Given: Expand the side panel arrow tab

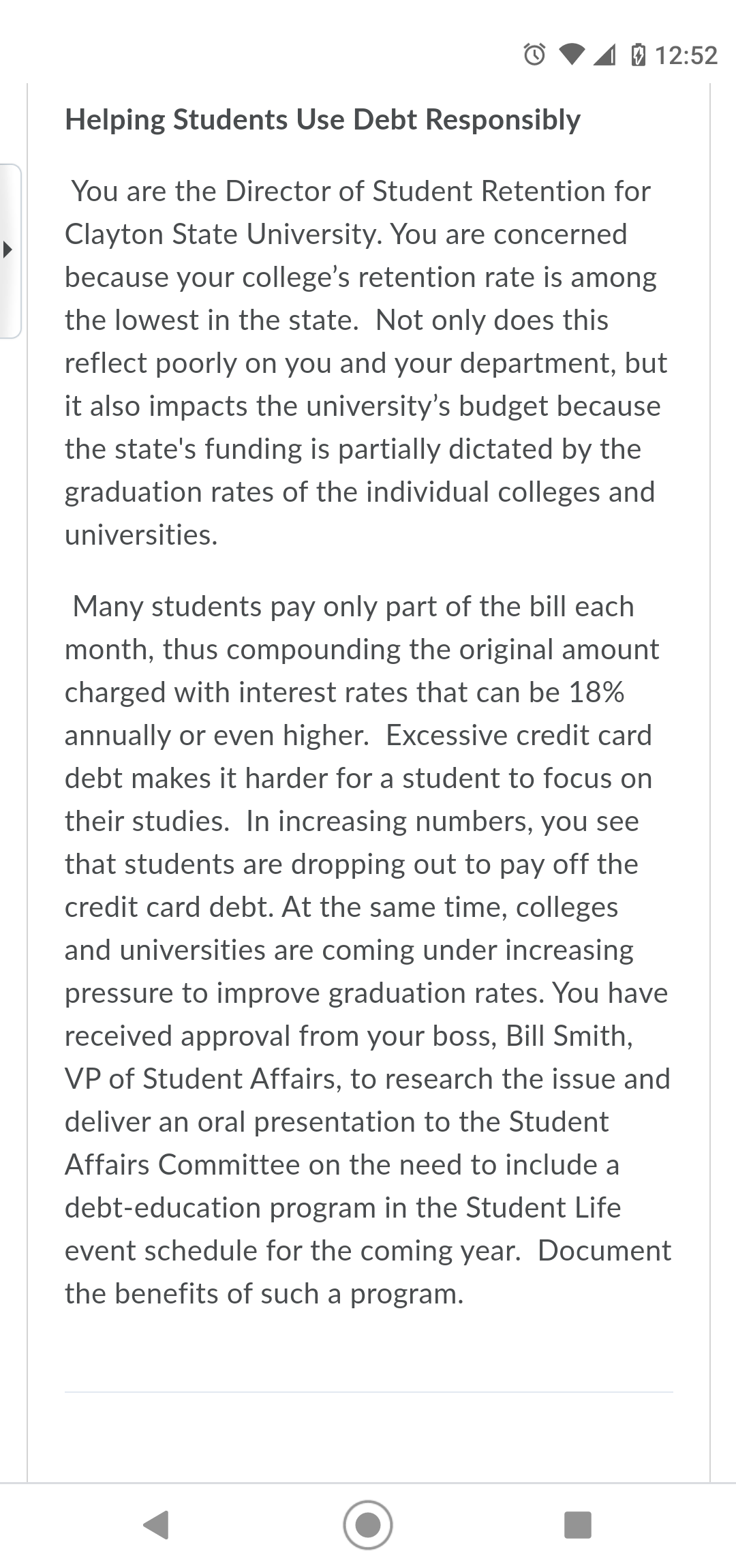Looking at the screenshot, I should coord(10,250).
